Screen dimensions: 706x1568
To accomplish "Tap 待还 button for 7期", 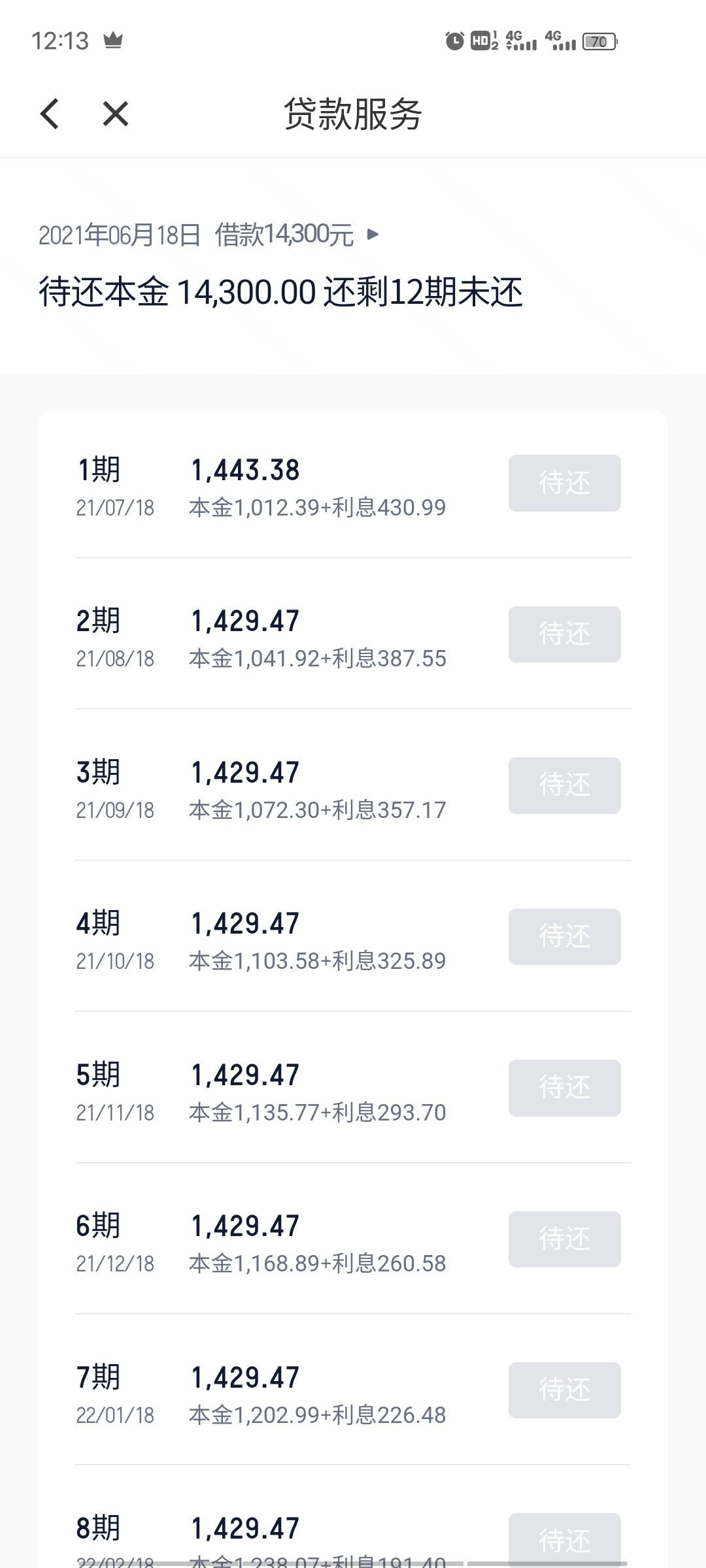I will pyautogui.click(x=565, y=1390).
